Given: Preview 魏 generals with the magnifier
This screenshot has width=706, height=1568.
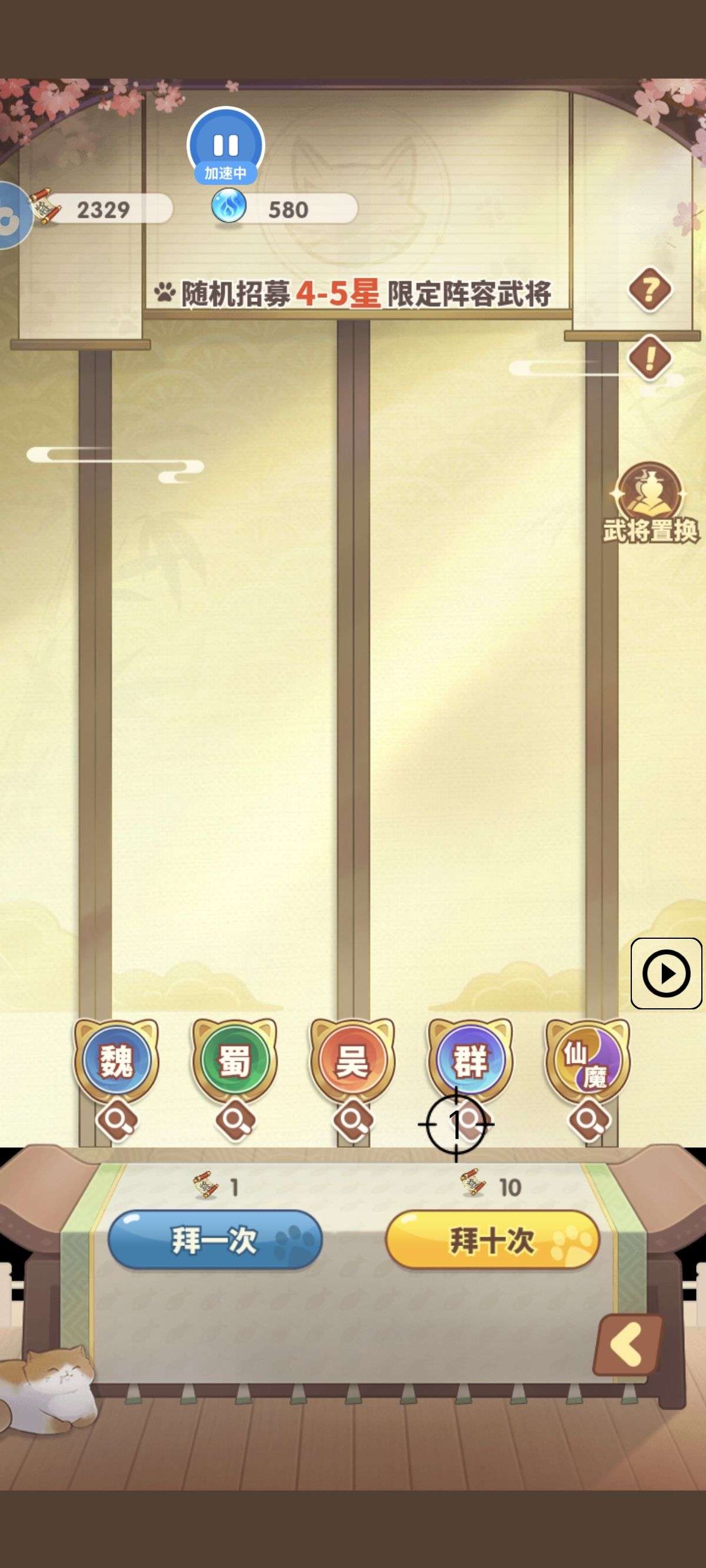Looking at the screenshot, I should 117,1119.
